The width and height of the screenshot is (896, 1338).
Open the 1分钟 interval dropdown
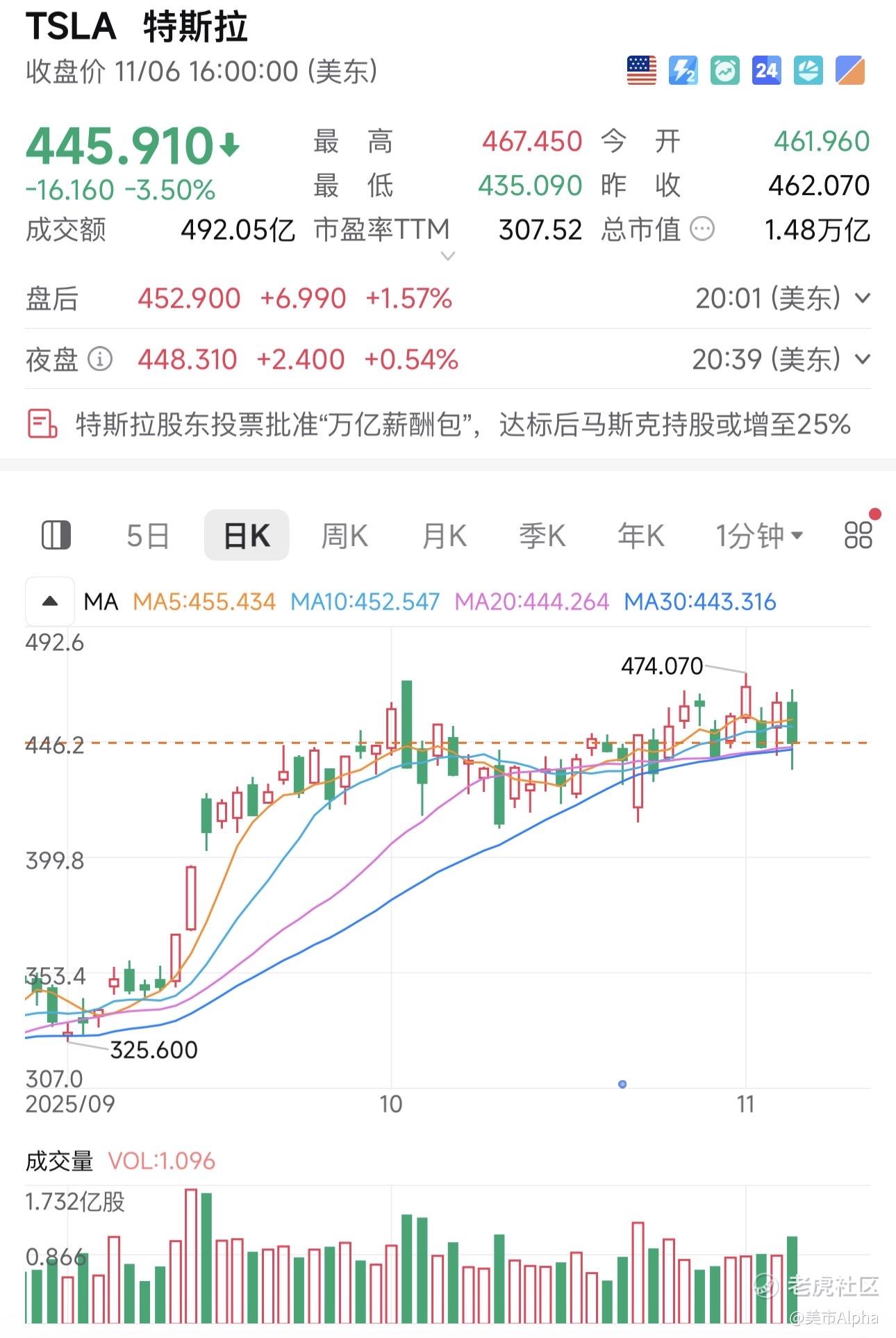pyautogui.click(x=759, y=536)
